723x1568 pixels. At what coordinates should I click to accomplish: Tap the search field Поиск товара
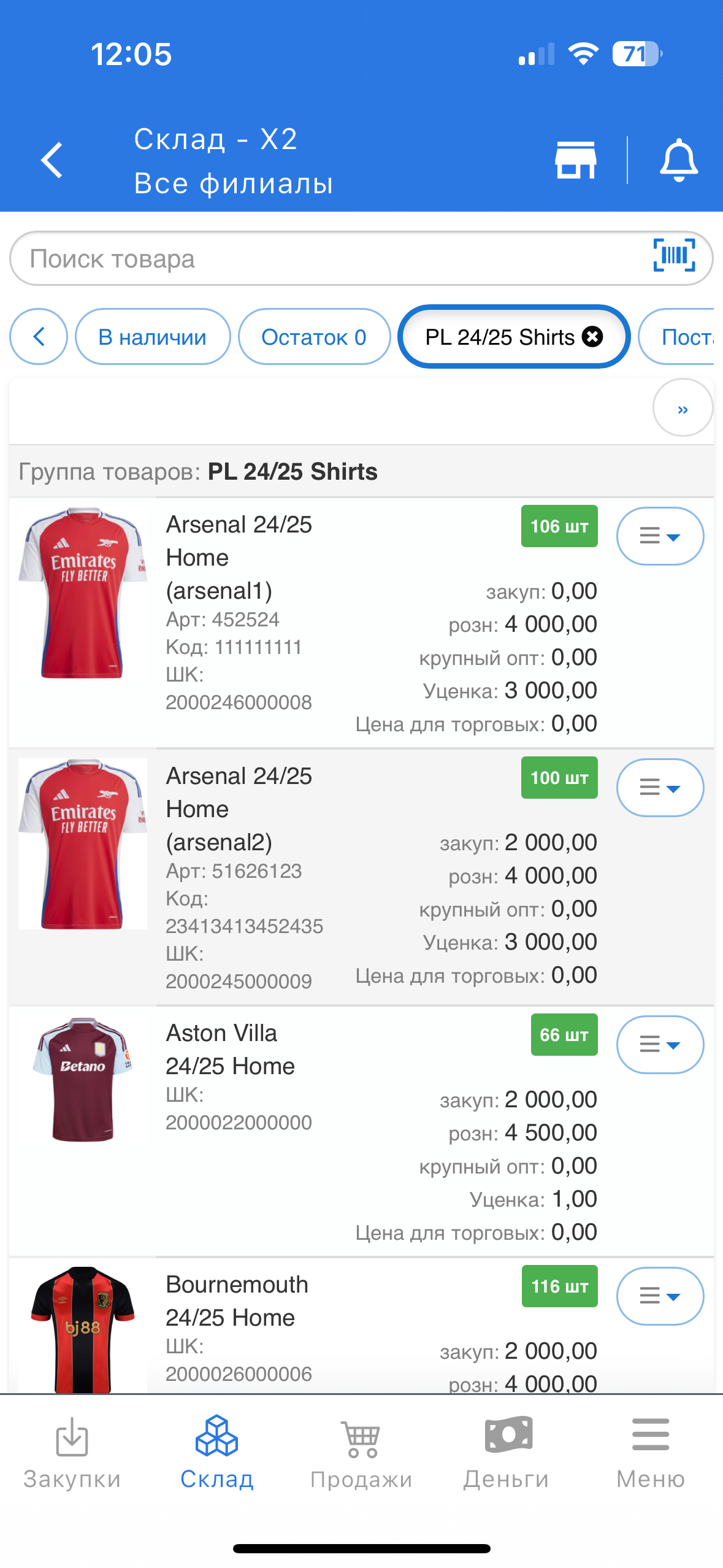[245, 258]
